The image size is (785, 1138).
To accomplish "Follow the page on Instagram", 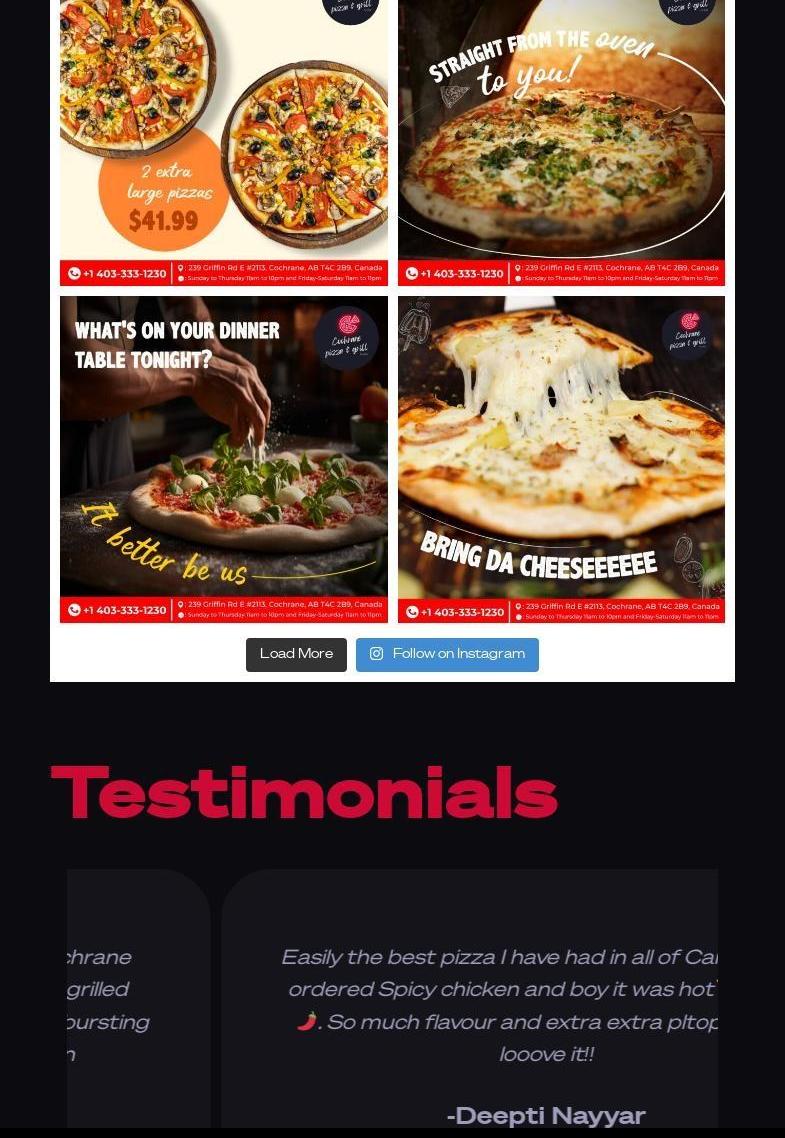I will (x=447, y=655).
